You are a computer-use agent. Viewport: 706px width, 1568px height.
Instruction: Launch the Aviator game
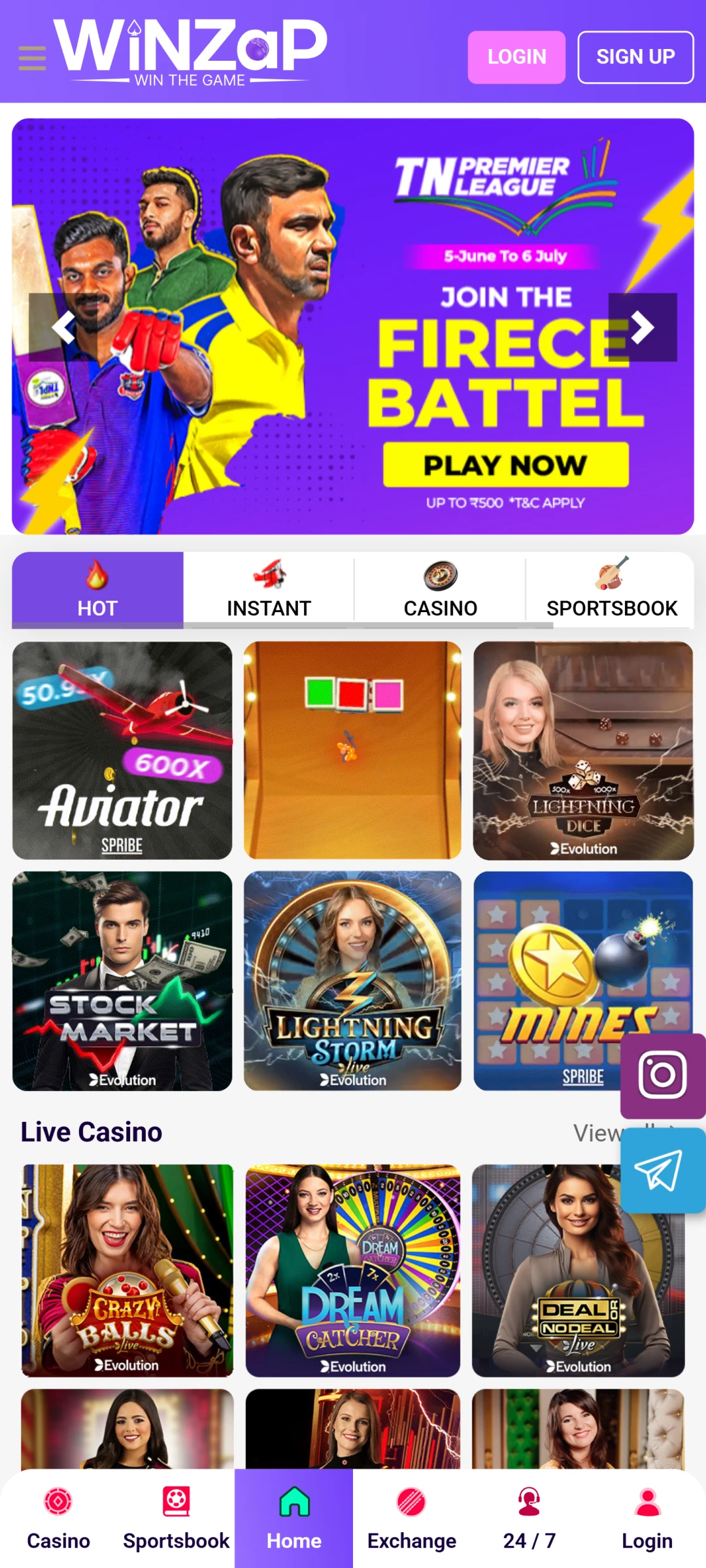pos(122,750)
